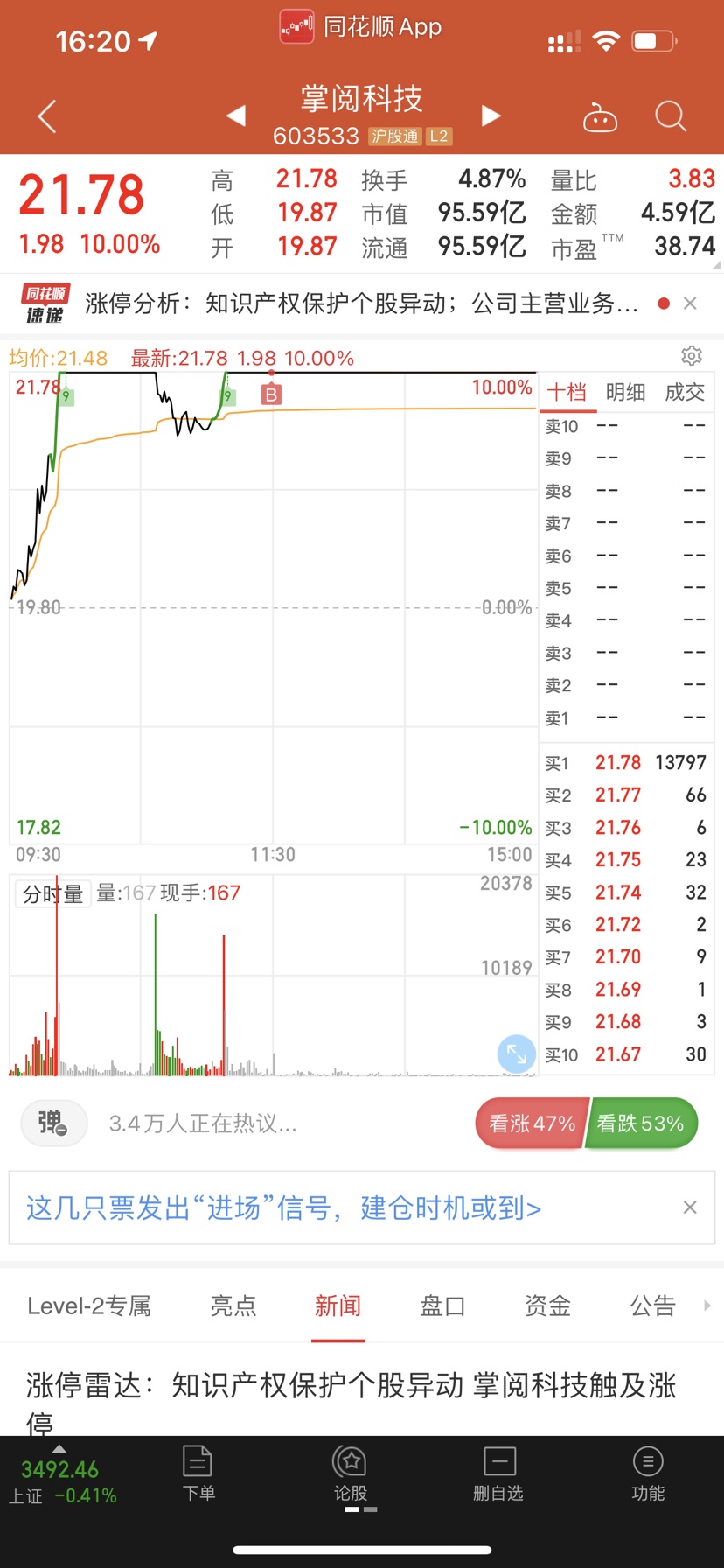Open 论股 stock discussion
The width and height of the screenshot is (724, 1568).
pos(351,1473)
